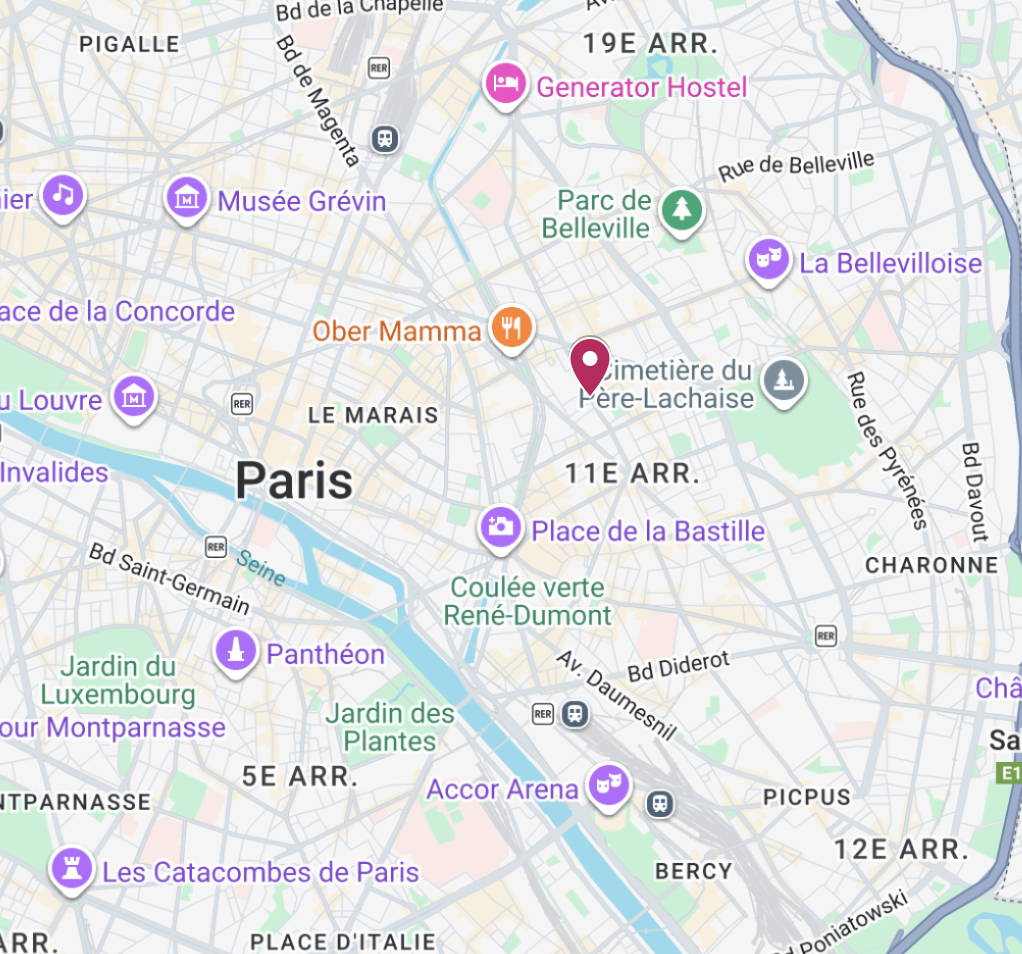Viewport: 1022px width, 954px height.
Task: Open the Generator Hostel map marker
Action: pyautogui.click(x=506, y=84)
